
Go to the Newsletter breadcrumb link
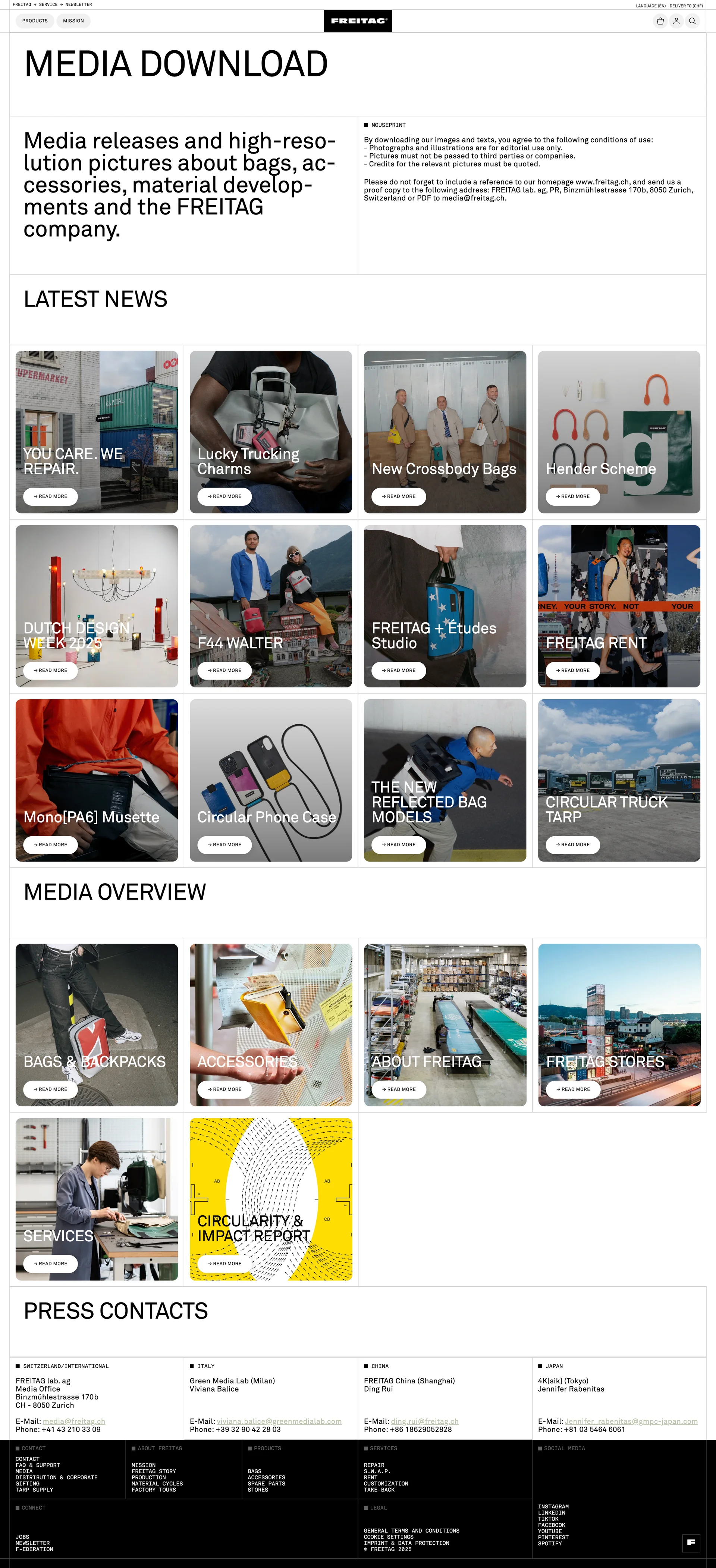click(79, 4)
